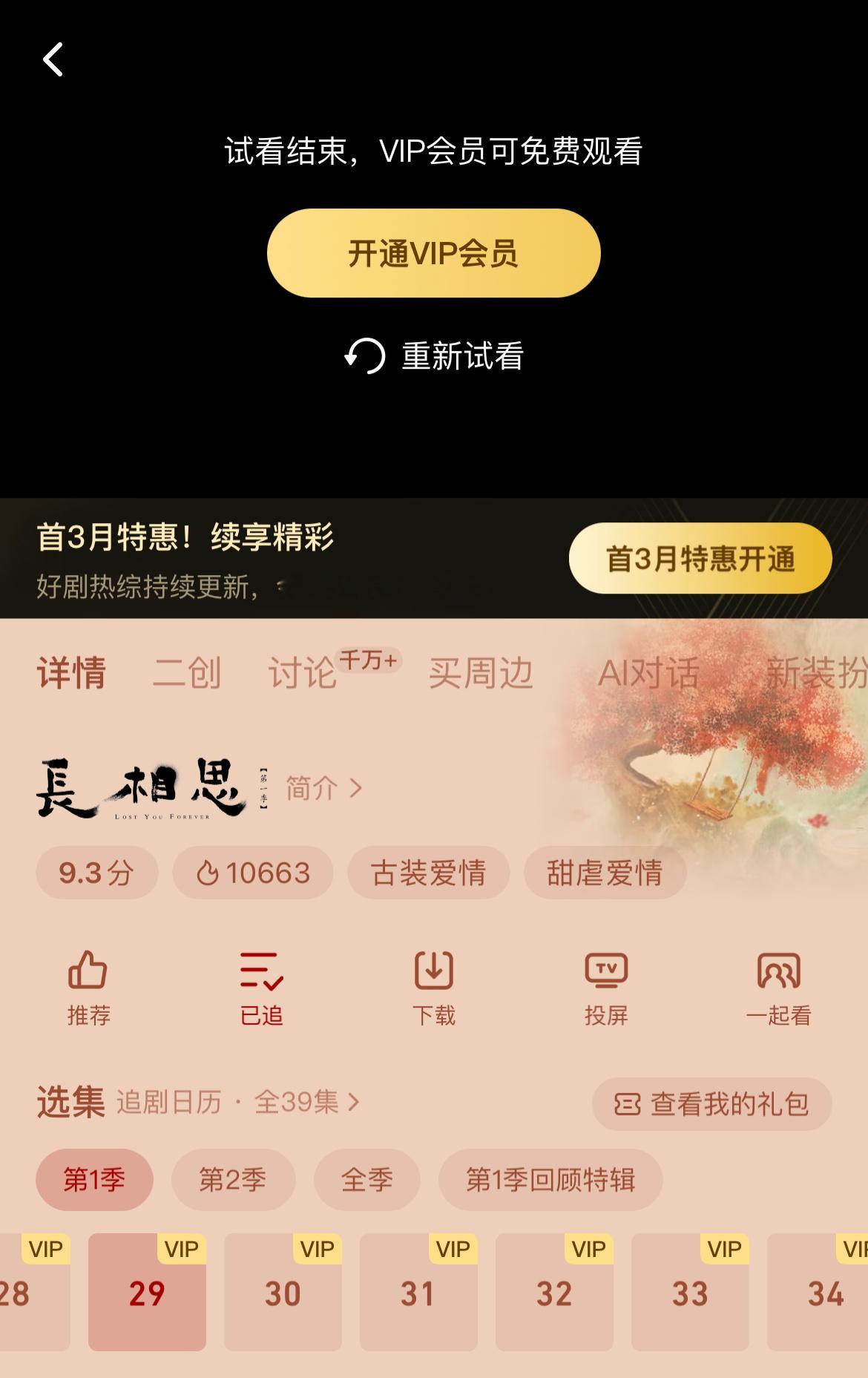Tap the 已追 followed-show icon
Screen dimensions: 868x1378
coord(260,971)
